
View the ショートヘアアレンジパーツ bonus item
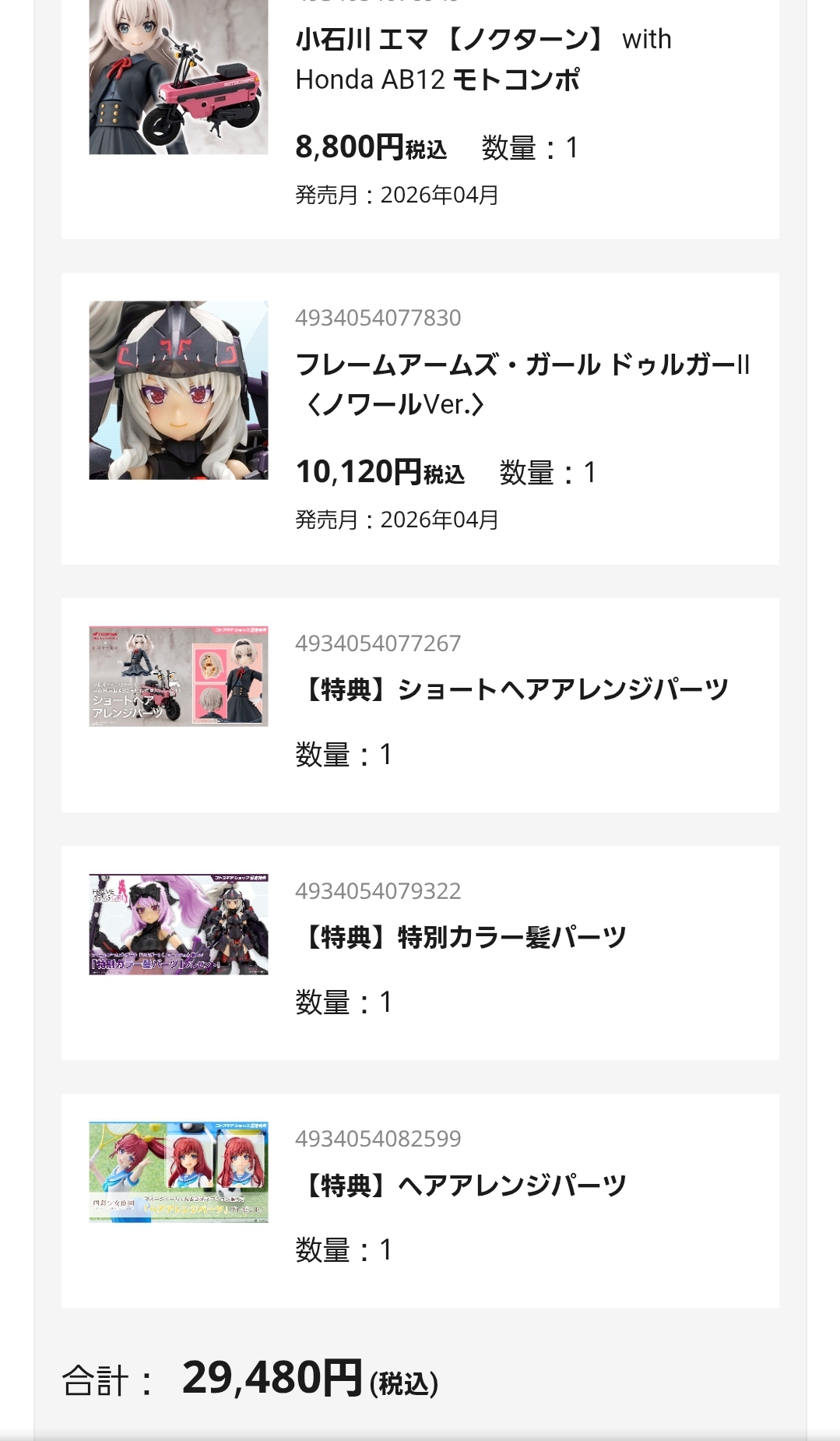[x=512, y=689]
